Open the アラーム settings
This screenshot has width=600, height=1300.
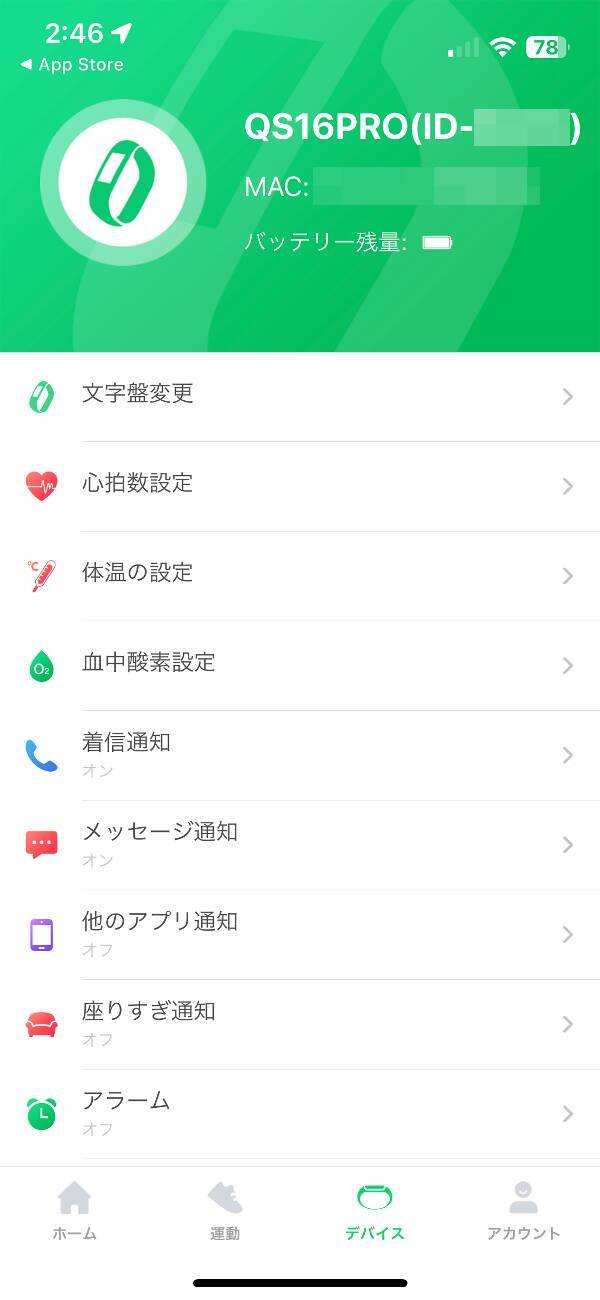click(300, 1113)
